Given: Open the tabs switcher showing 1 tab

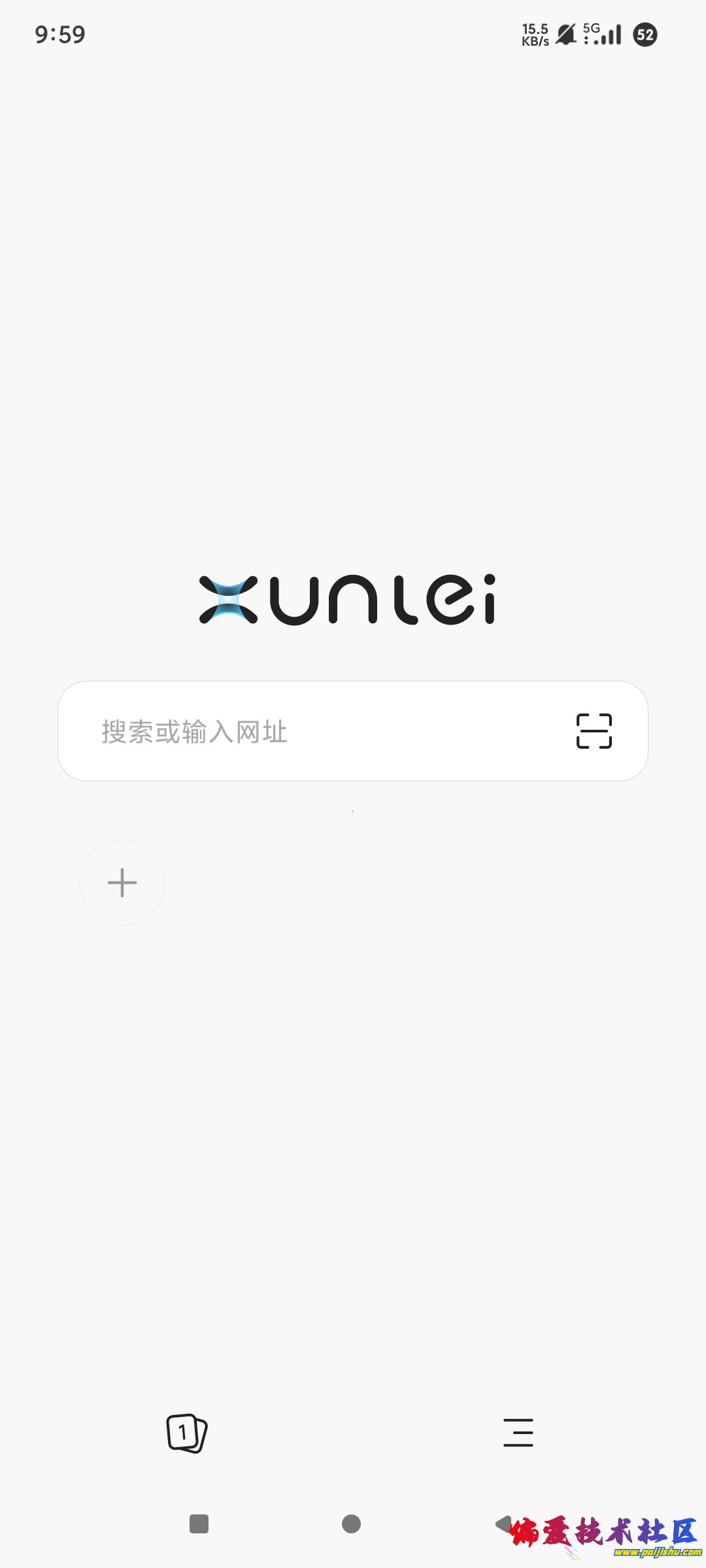Looking at the screenshot, I should [x=187, y=1433].
